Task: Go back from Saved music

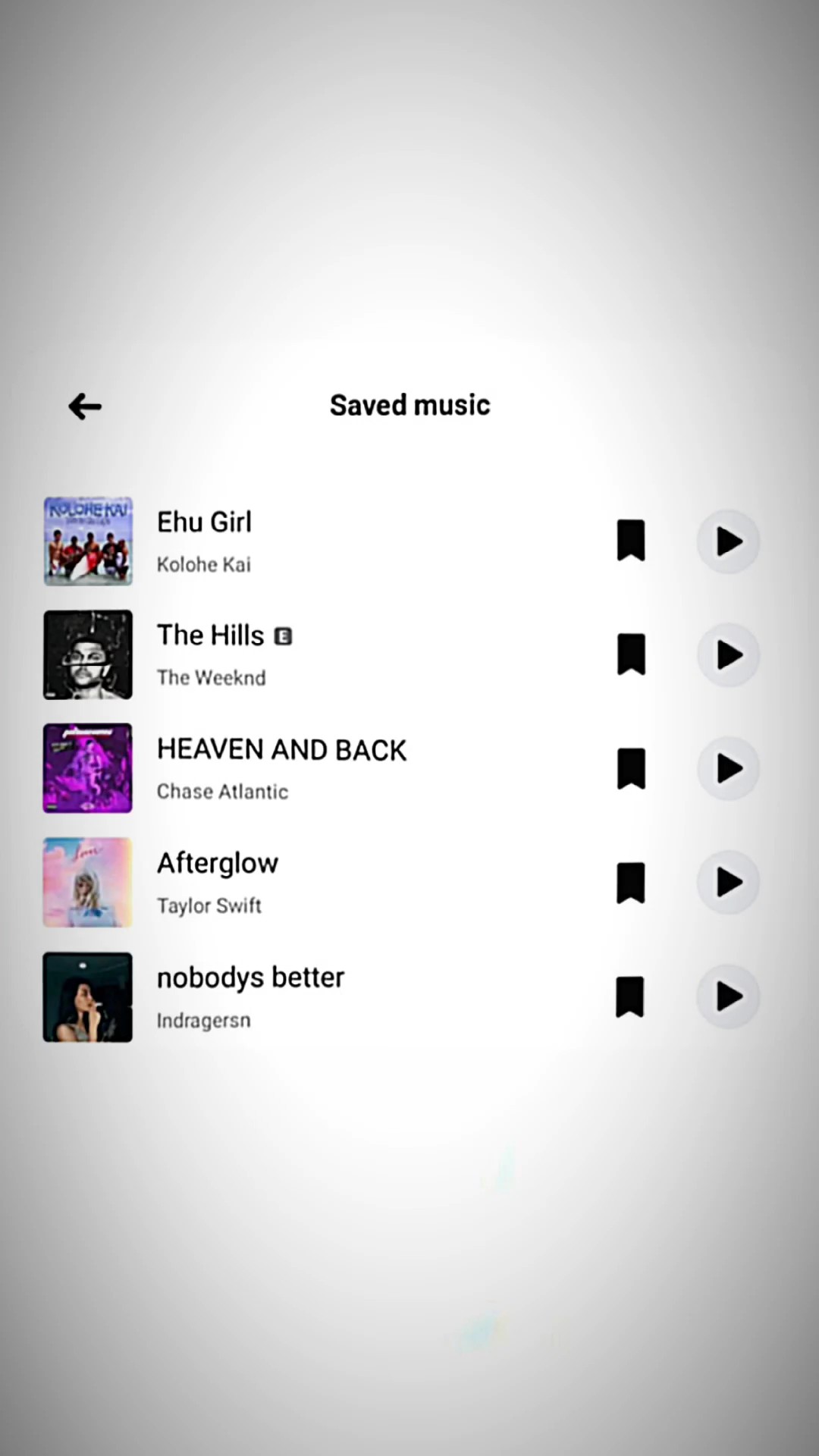Action: pyautogui.click(x=85, y=406)
